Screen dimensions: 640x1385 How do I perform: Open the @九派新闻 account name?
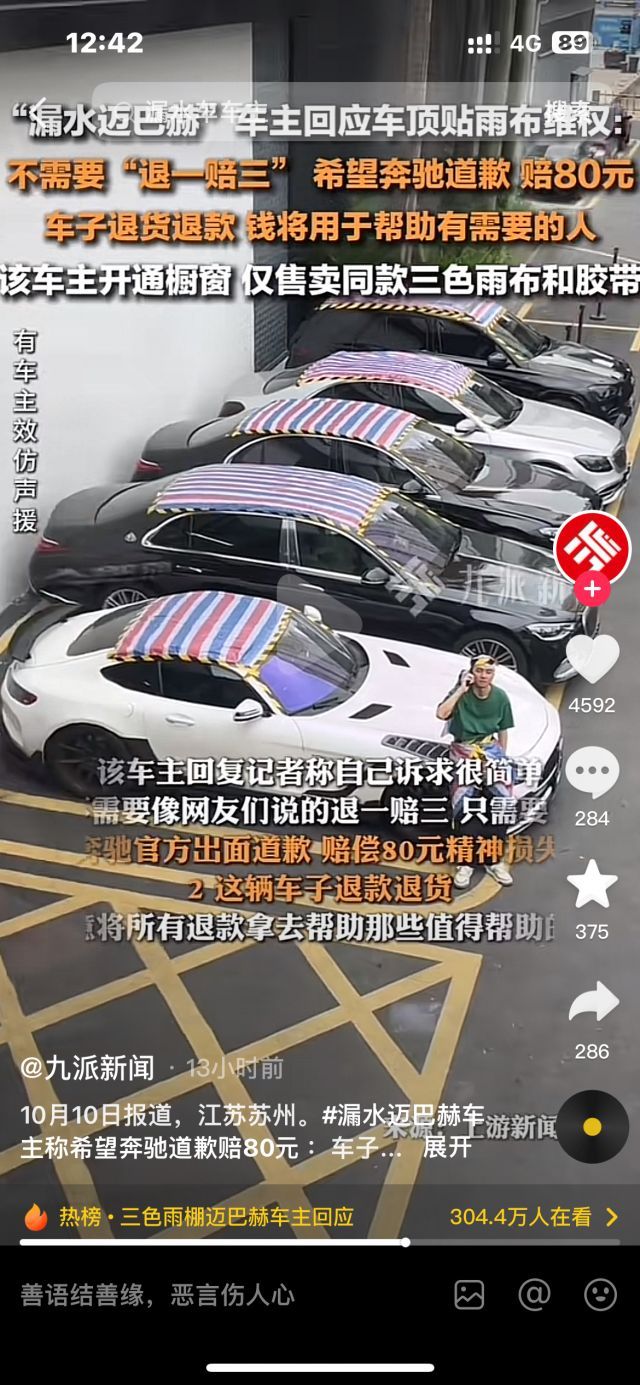click(88, 1068)
